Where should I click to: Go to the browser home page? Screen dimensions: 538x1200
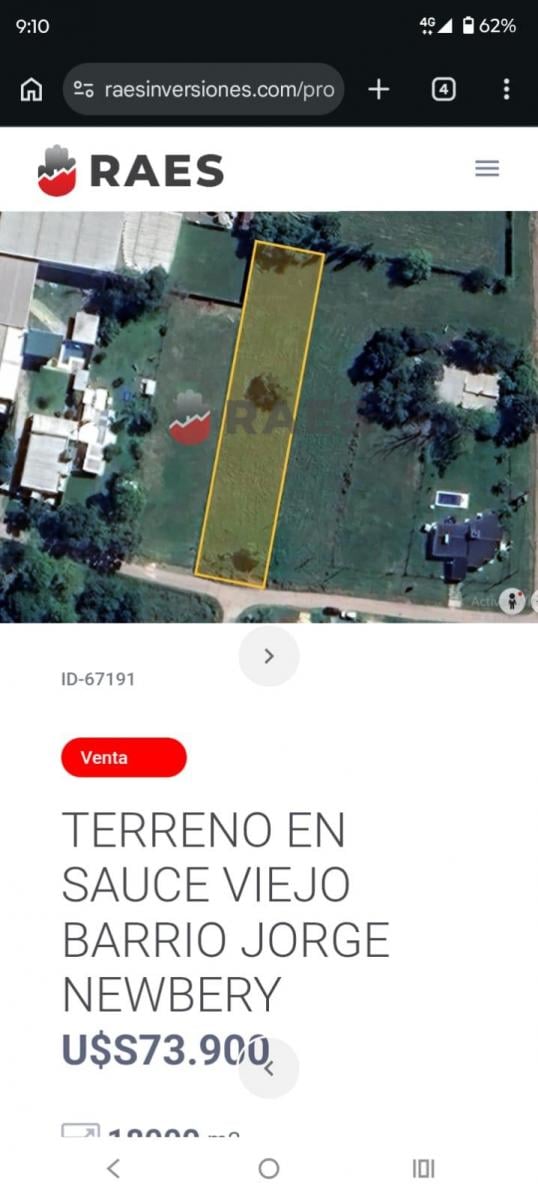tap(31, 90)
